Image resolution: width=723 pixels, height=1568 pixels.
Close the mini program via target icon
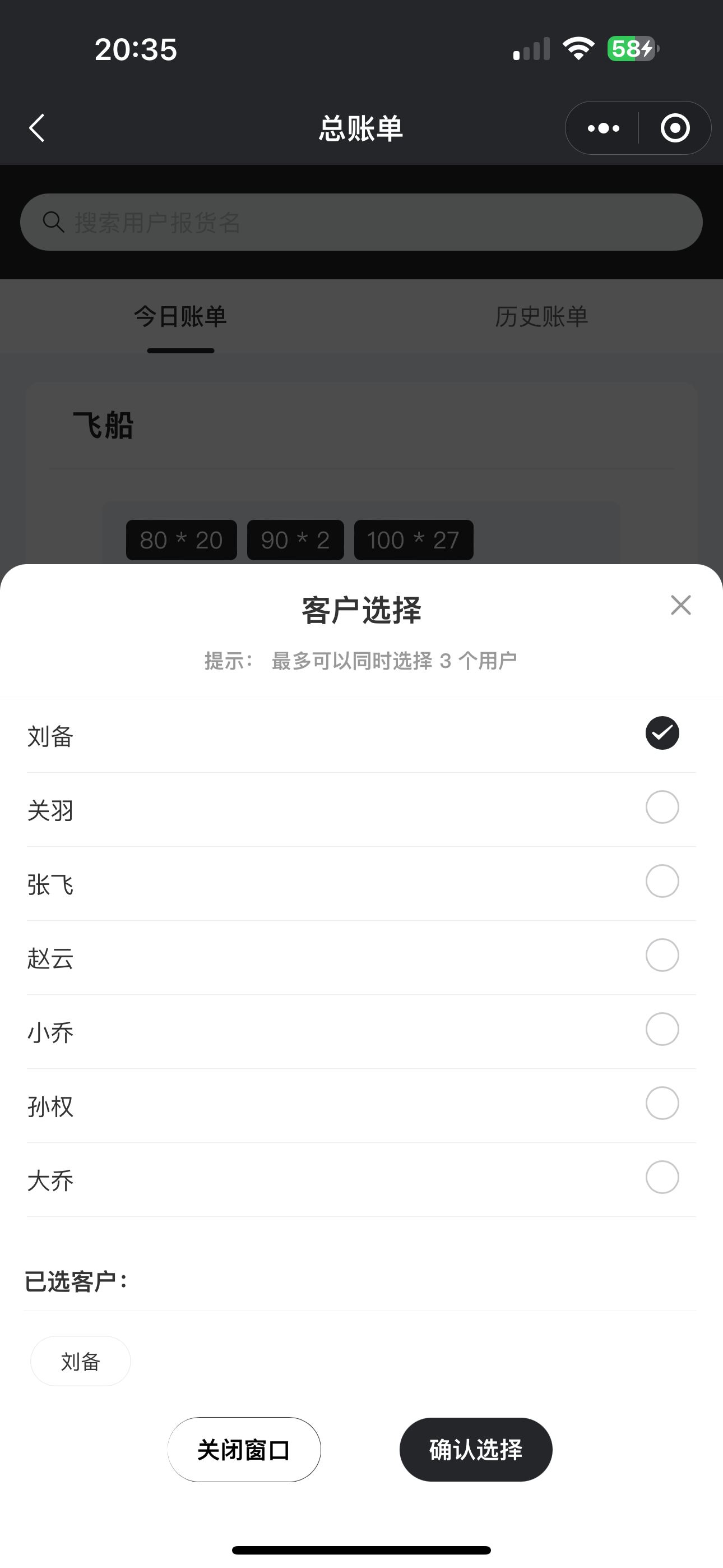click(x=675, y=128)
